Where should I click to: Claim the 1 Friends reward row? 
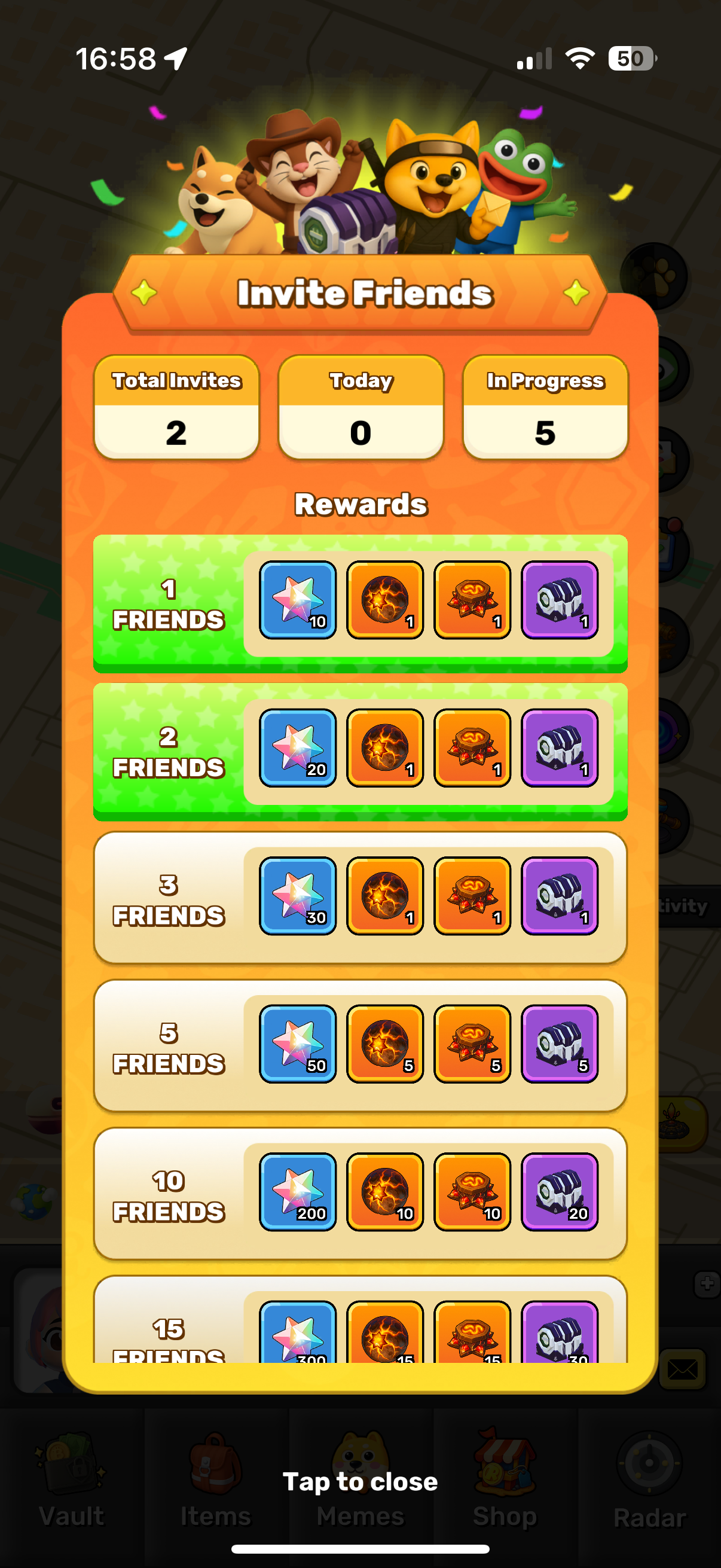[359, 603]
